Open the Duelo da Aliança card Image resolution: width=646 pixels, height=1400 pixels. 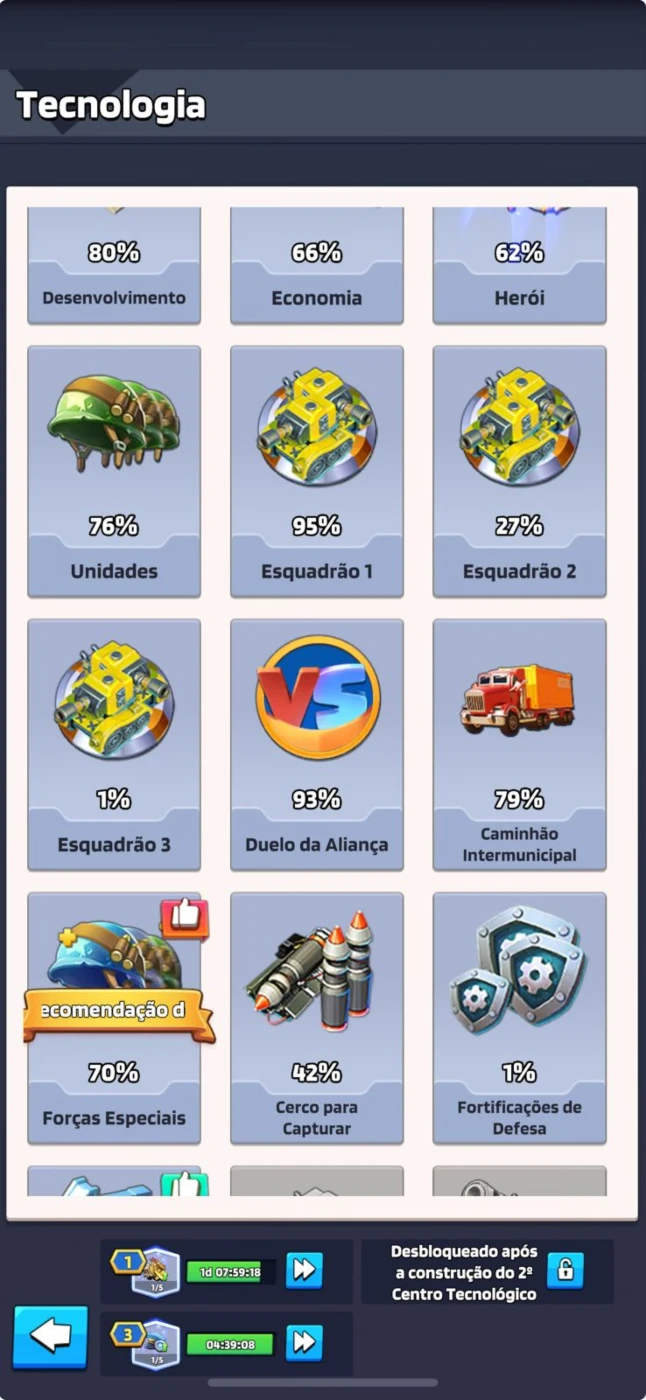point(317,745)
